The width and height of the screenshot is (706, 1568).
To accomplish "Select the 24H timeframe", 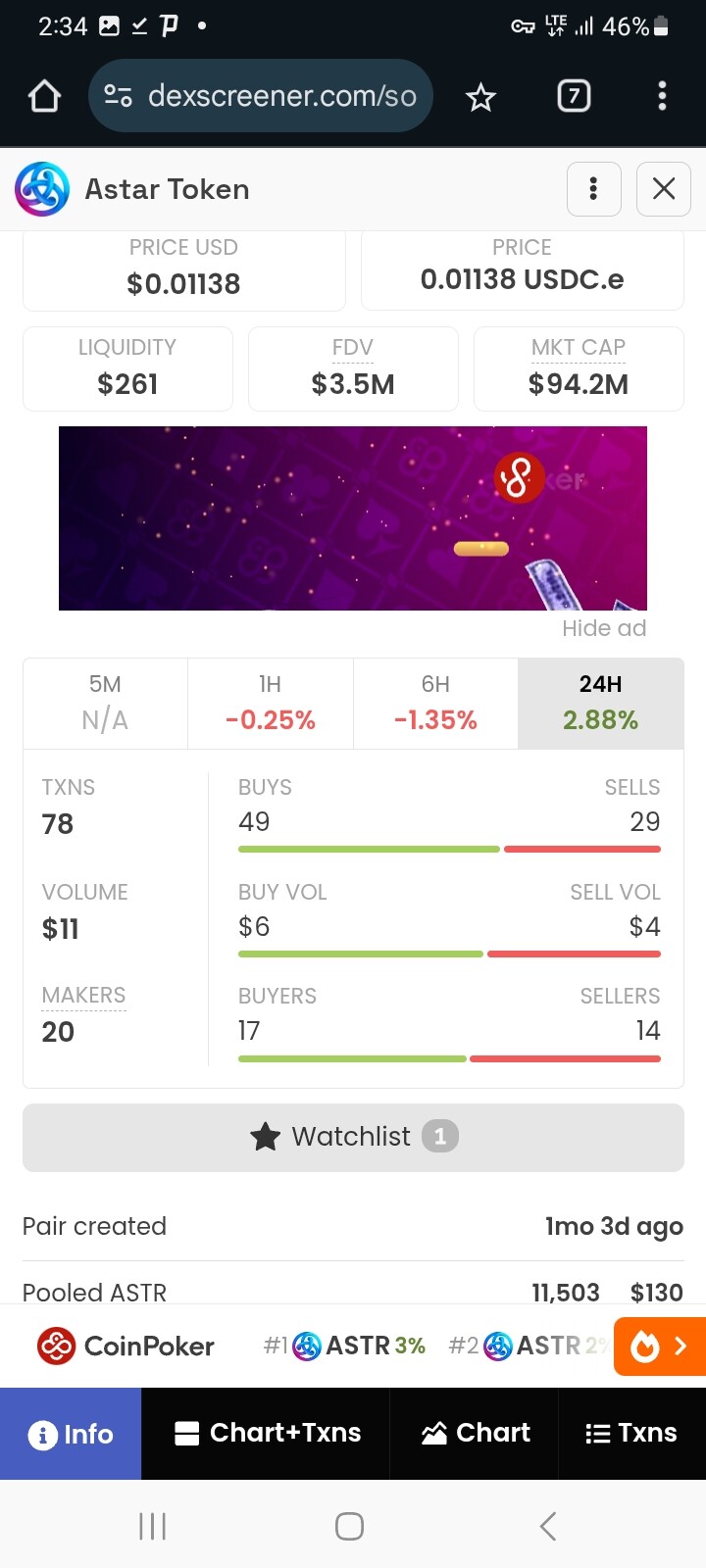I will (600, 704).
